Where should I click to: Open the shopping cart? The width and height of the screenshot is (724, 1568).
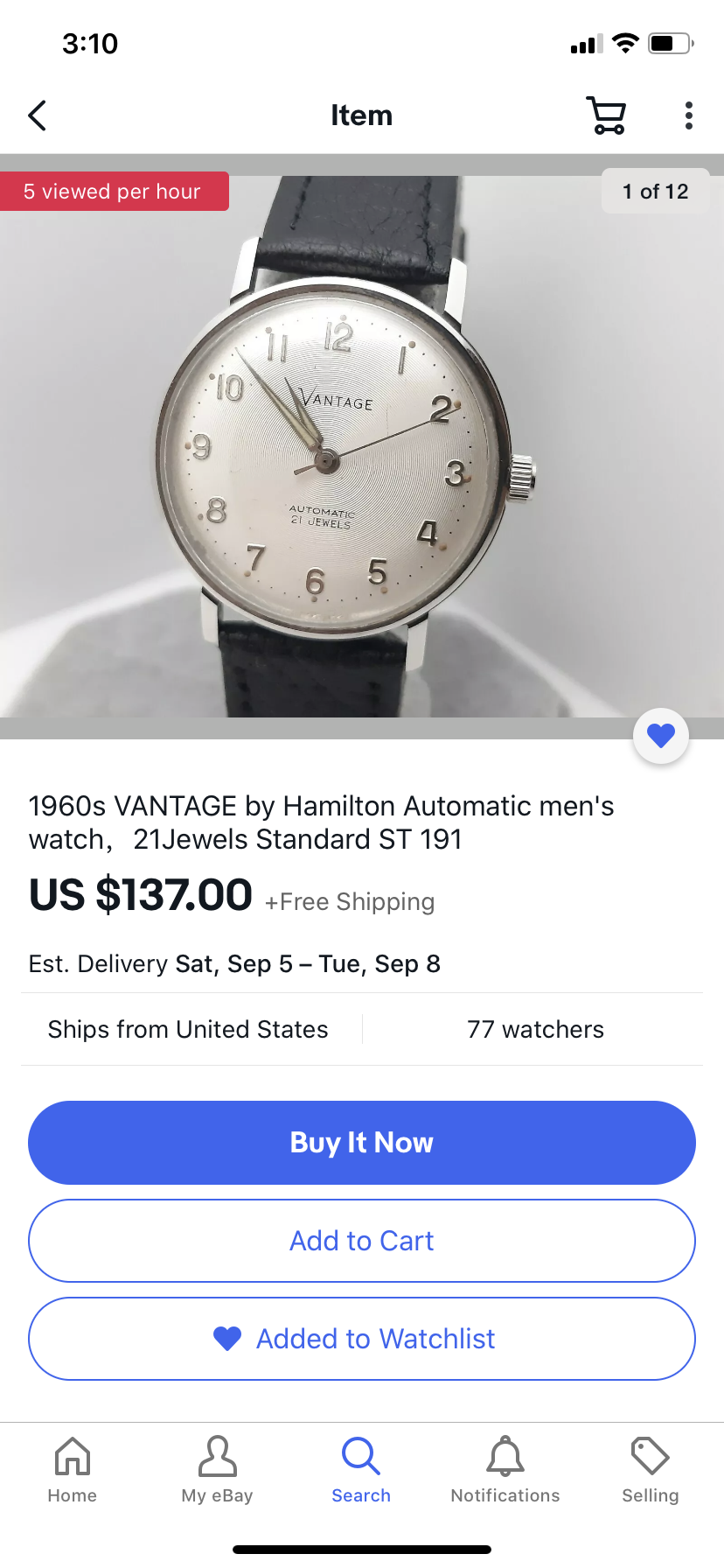point(606,115)
